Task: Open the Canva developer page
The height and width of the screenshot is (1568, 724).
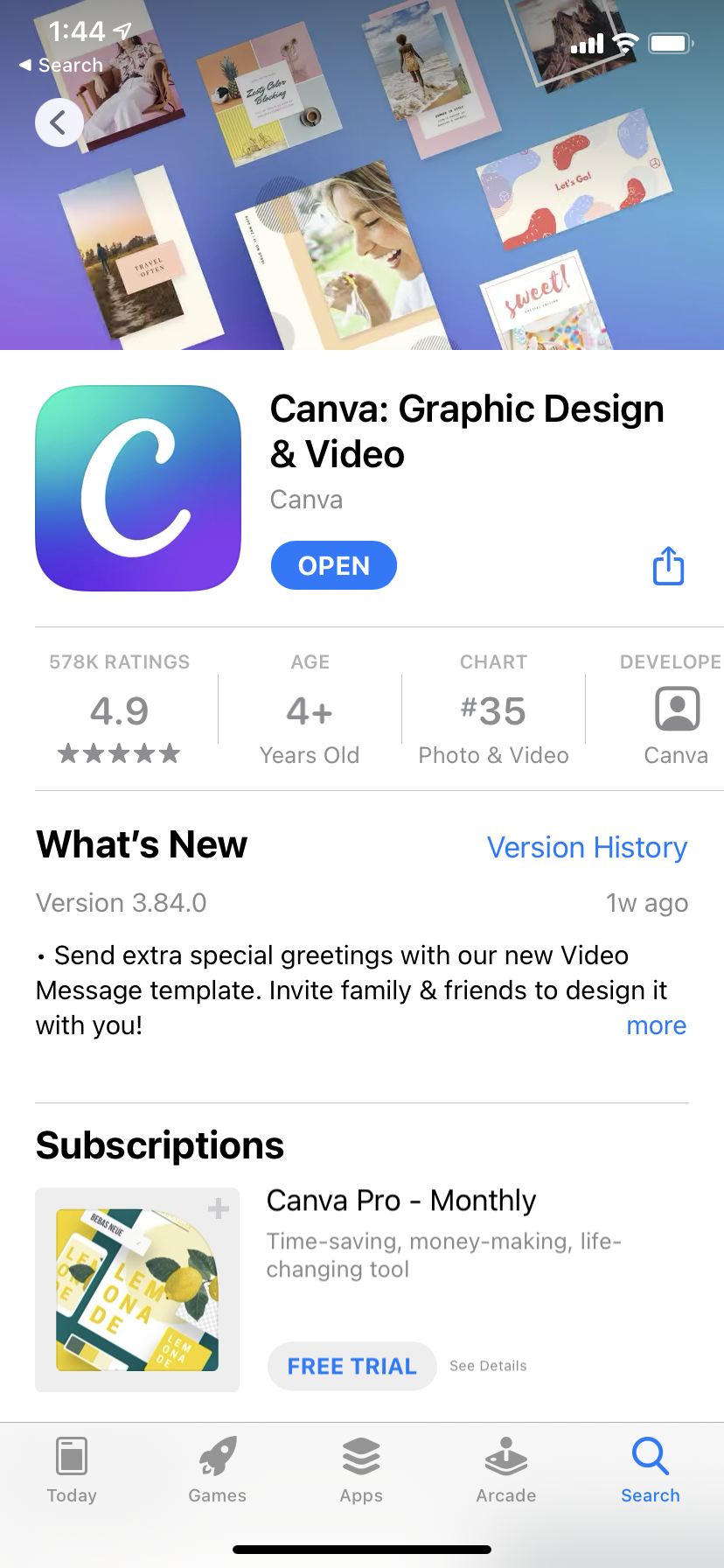Action: click(675, 709)
